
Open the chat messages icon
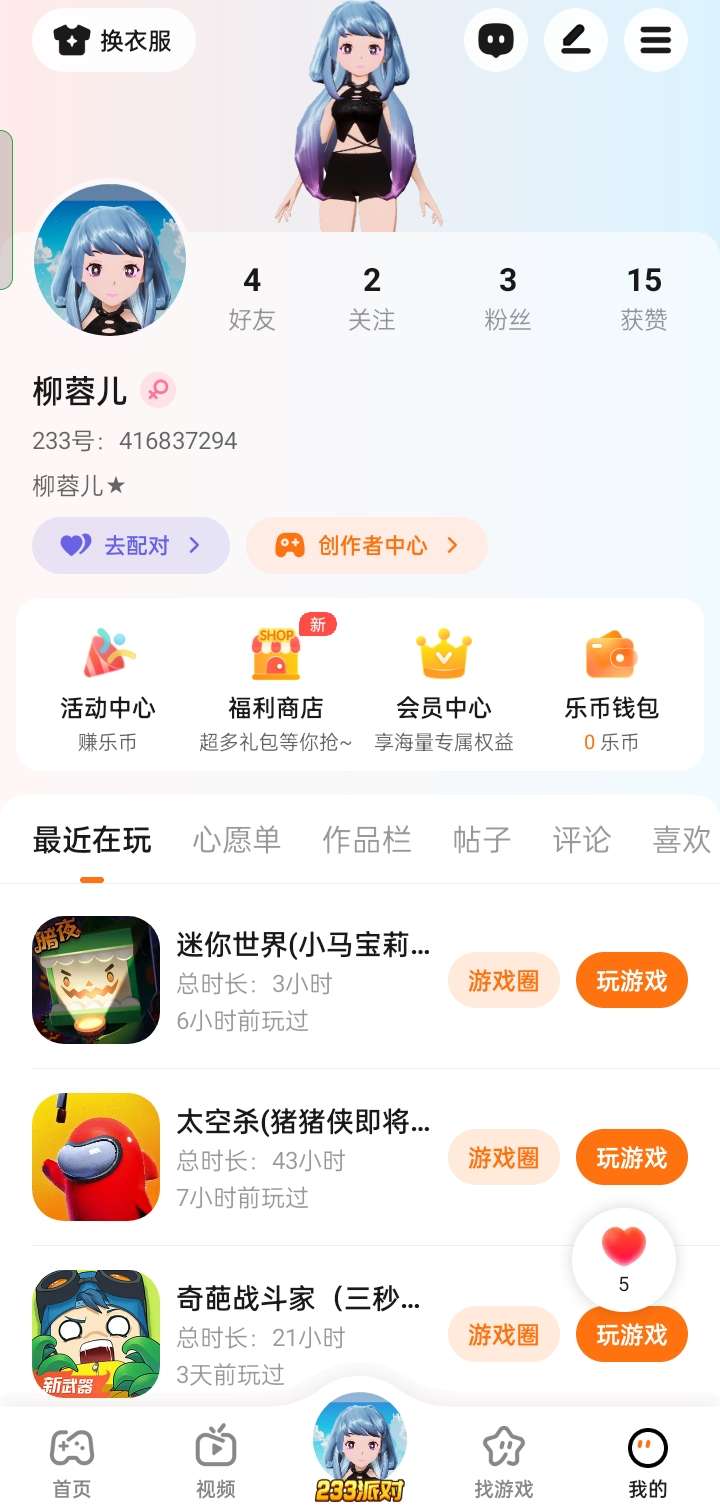tap(496, 40)
